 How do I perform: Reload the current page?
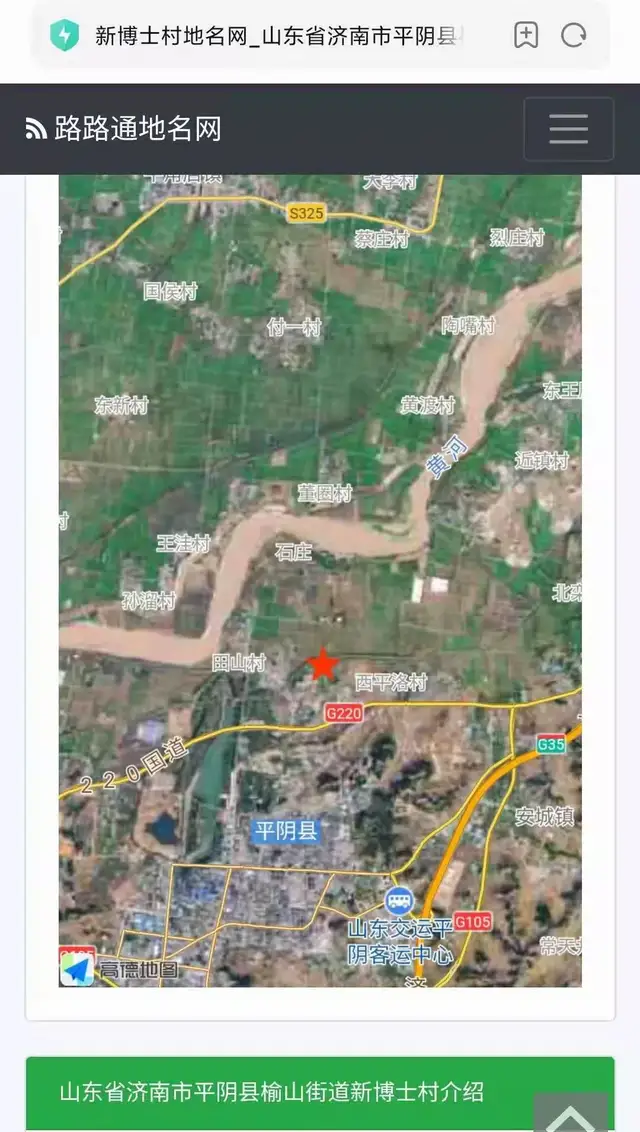click(x=574, y=37)
